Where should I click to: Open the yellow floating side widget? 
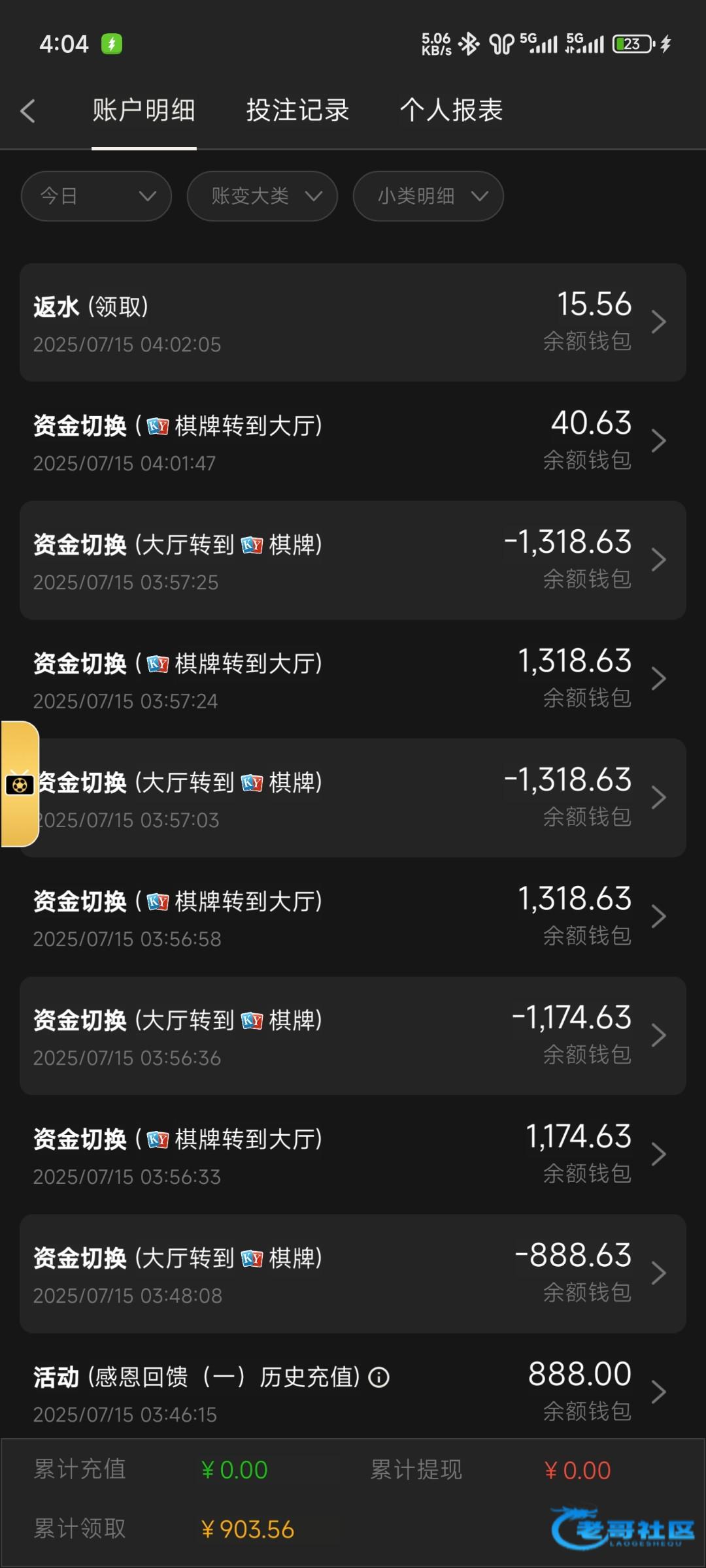pyautogui.click(x=20, y=784)
